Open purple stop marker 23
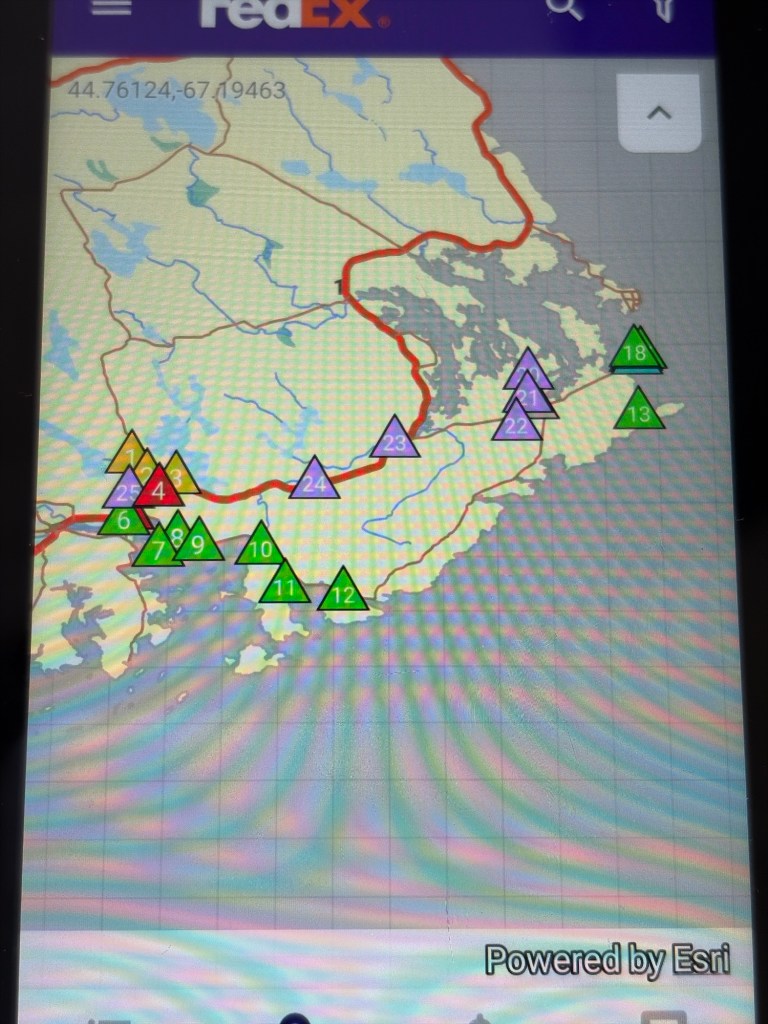This screenshot has height=1024, width=768. [395, 442]
